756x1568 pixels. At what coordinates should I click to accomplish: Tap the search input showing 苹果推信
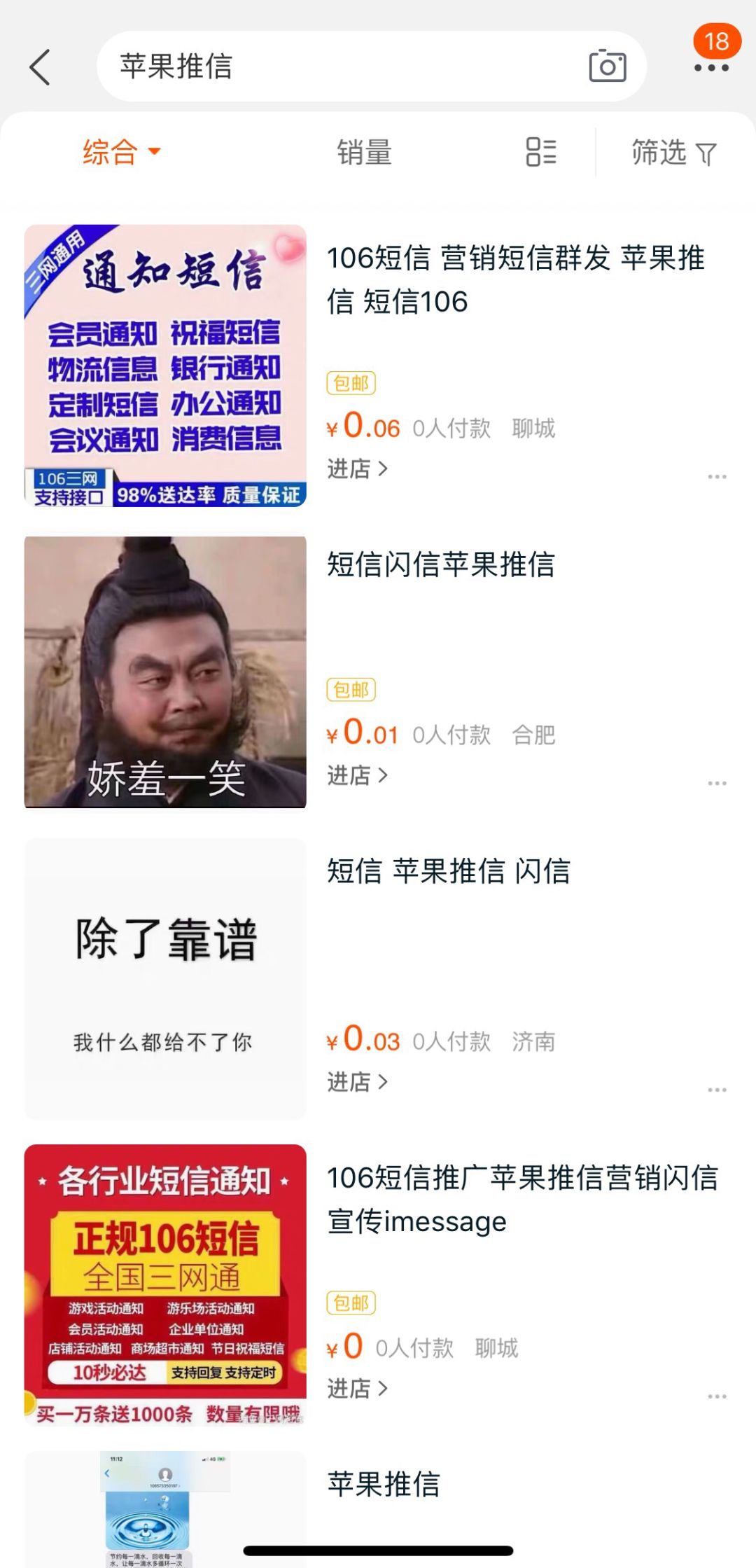pyautogui.click(x=280, y=67)
